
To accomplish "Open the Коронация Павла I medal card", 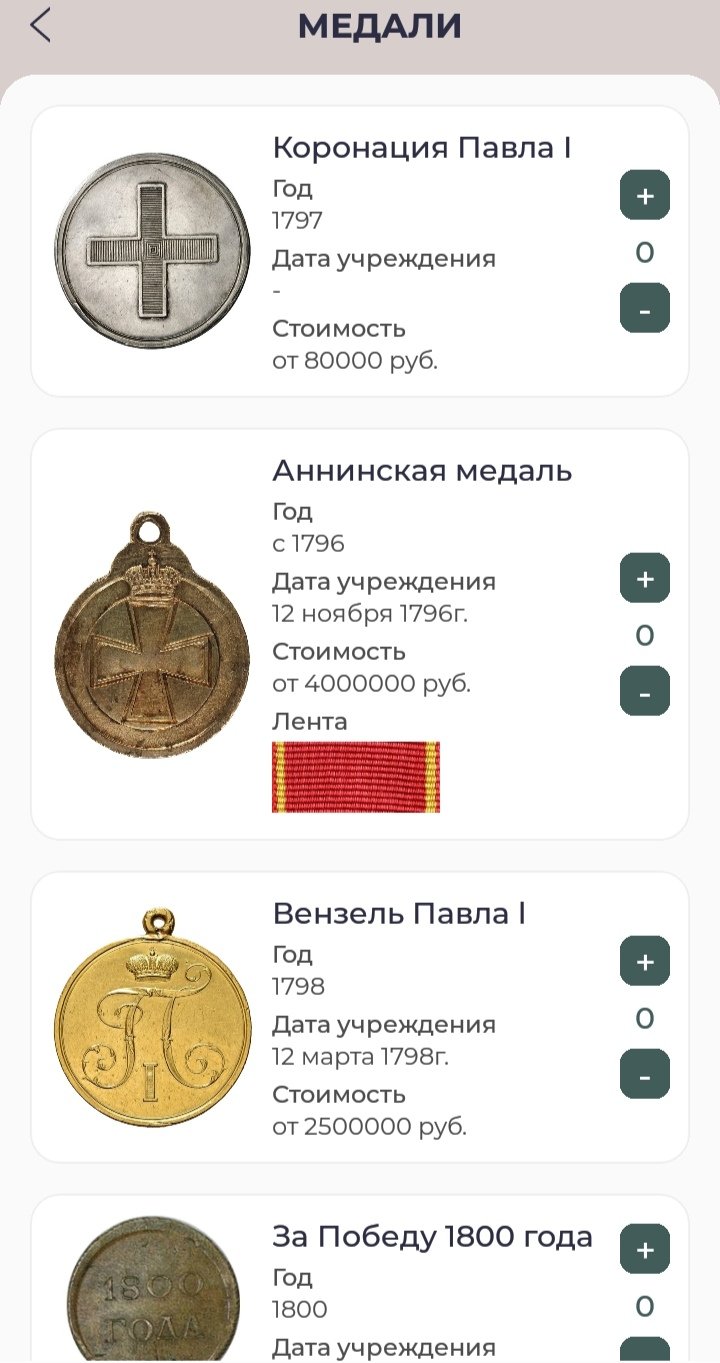I will (360, 251).
